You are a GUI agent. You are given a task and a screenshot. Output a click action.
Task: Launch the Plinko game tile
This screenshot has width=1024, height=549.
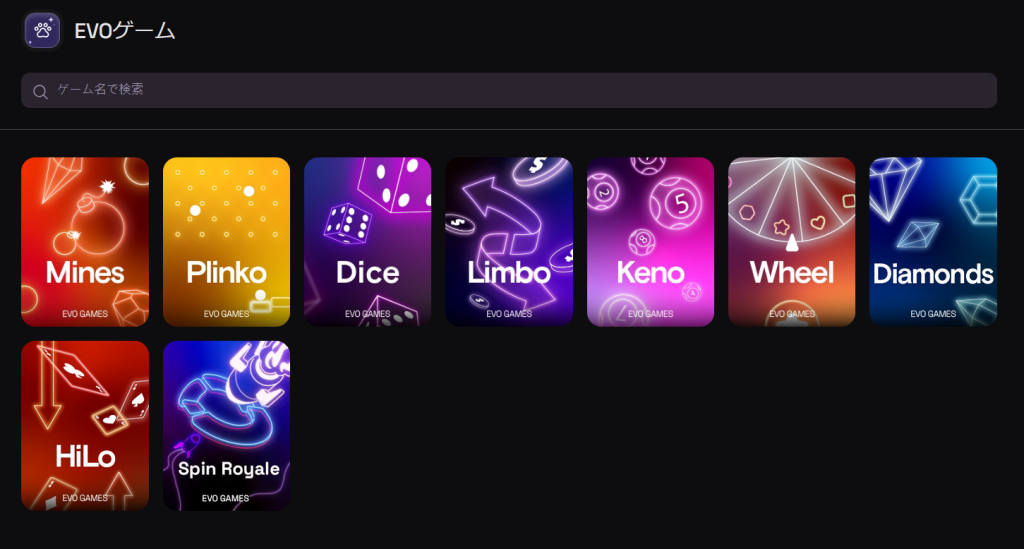(226, 242)
